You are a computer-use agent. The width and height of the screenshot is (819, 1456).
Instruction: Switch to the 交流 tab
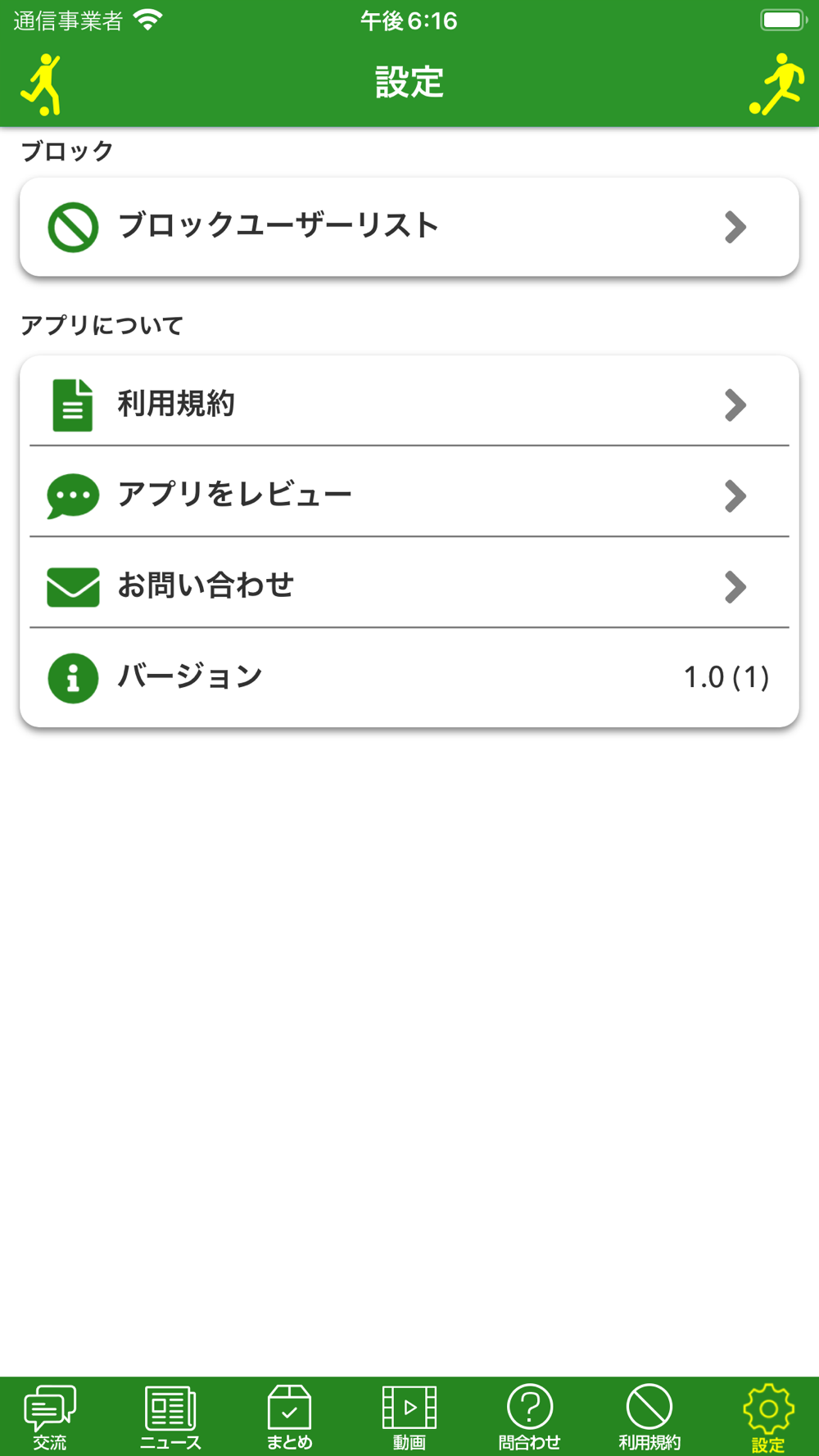click(x=50, y=1417)
